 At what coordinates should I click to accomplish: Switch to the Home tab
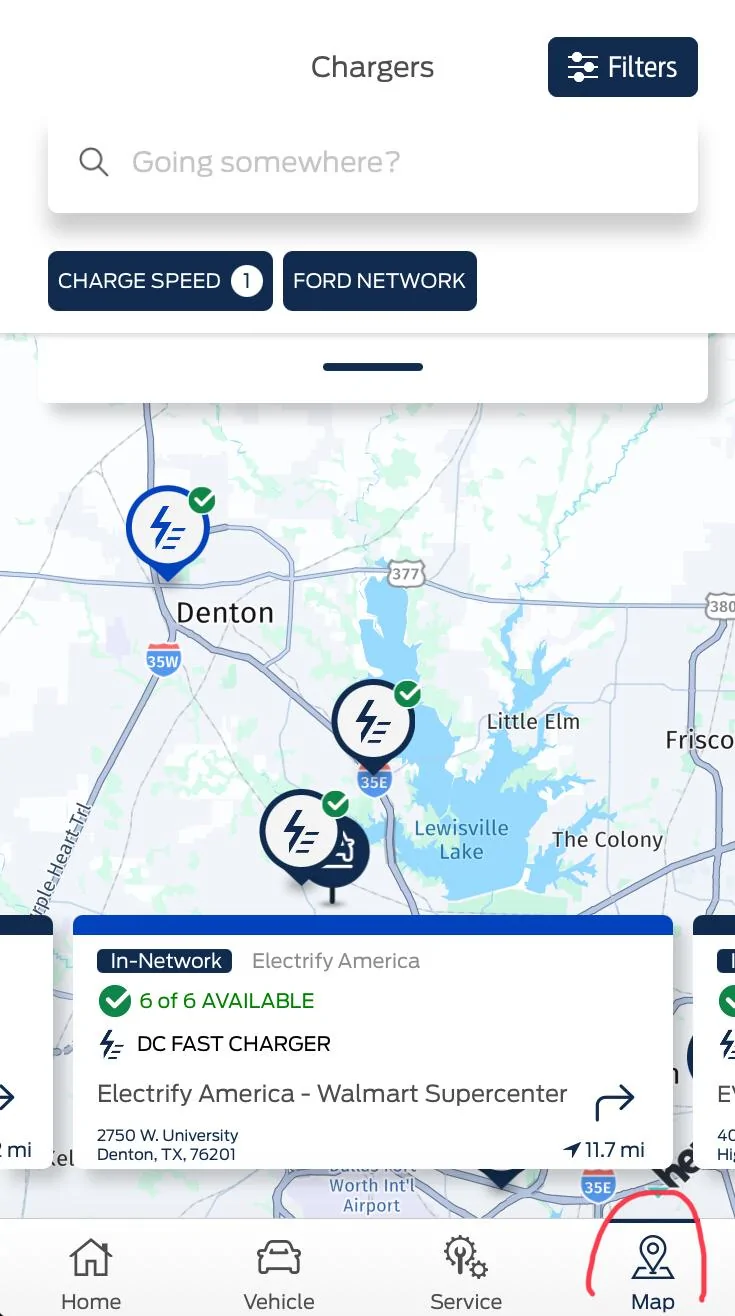[x=91, y=1273]
